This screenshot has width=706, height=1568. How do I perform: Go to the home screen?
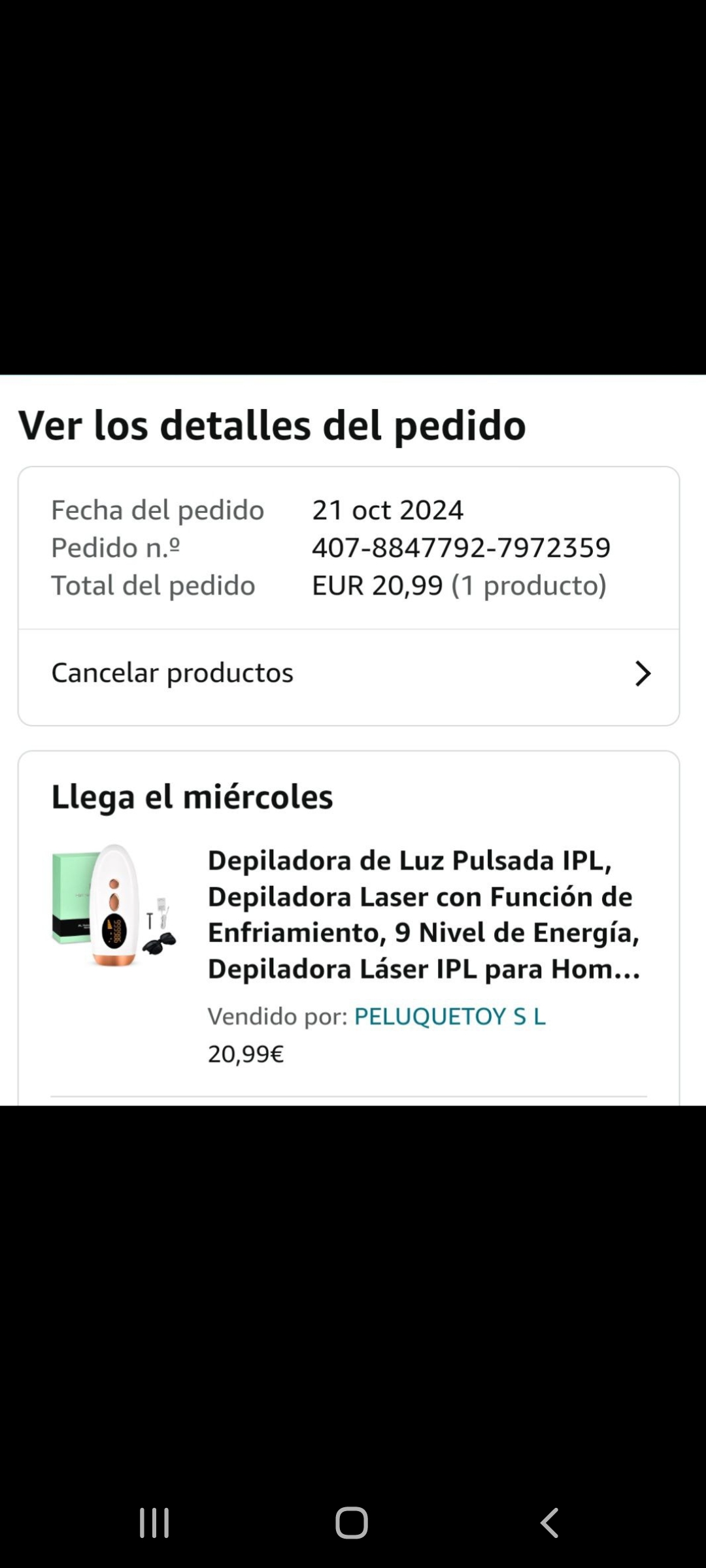tap(352, 1523)
